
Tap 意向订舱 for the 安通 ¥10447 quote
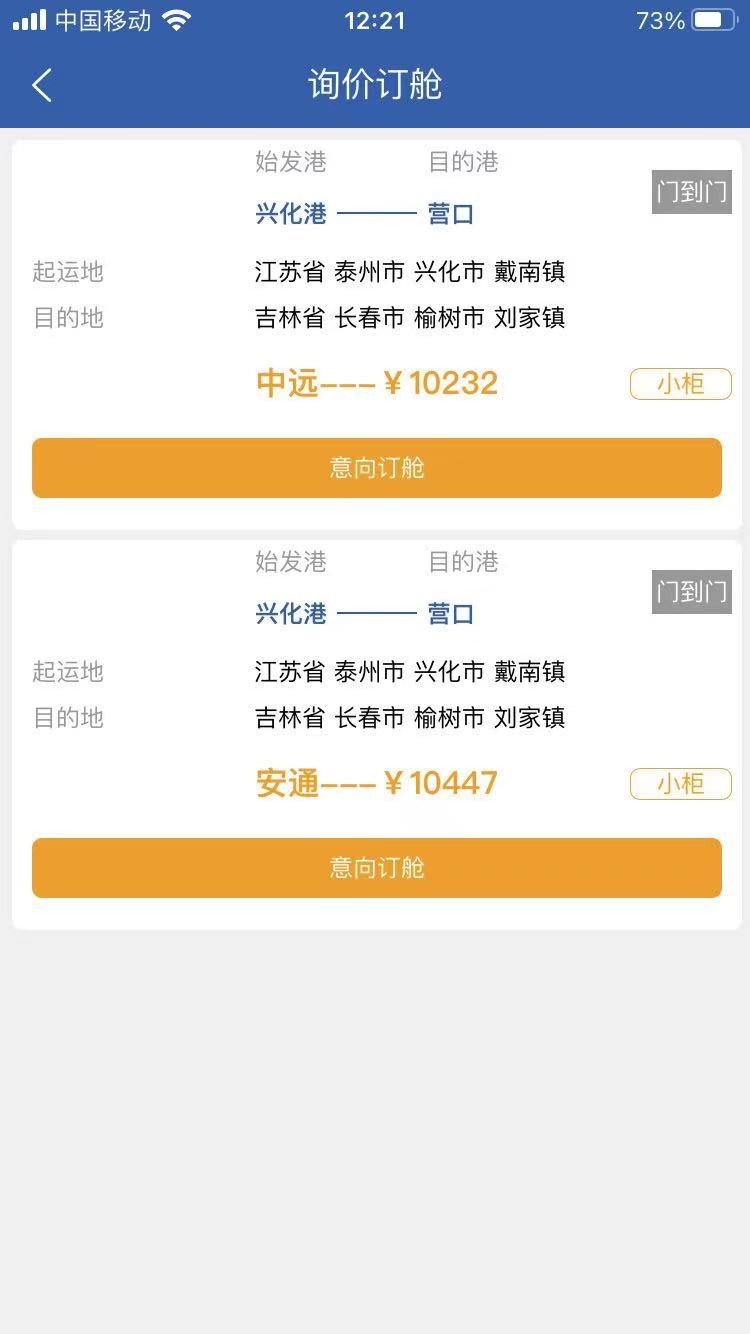point(376,868)
